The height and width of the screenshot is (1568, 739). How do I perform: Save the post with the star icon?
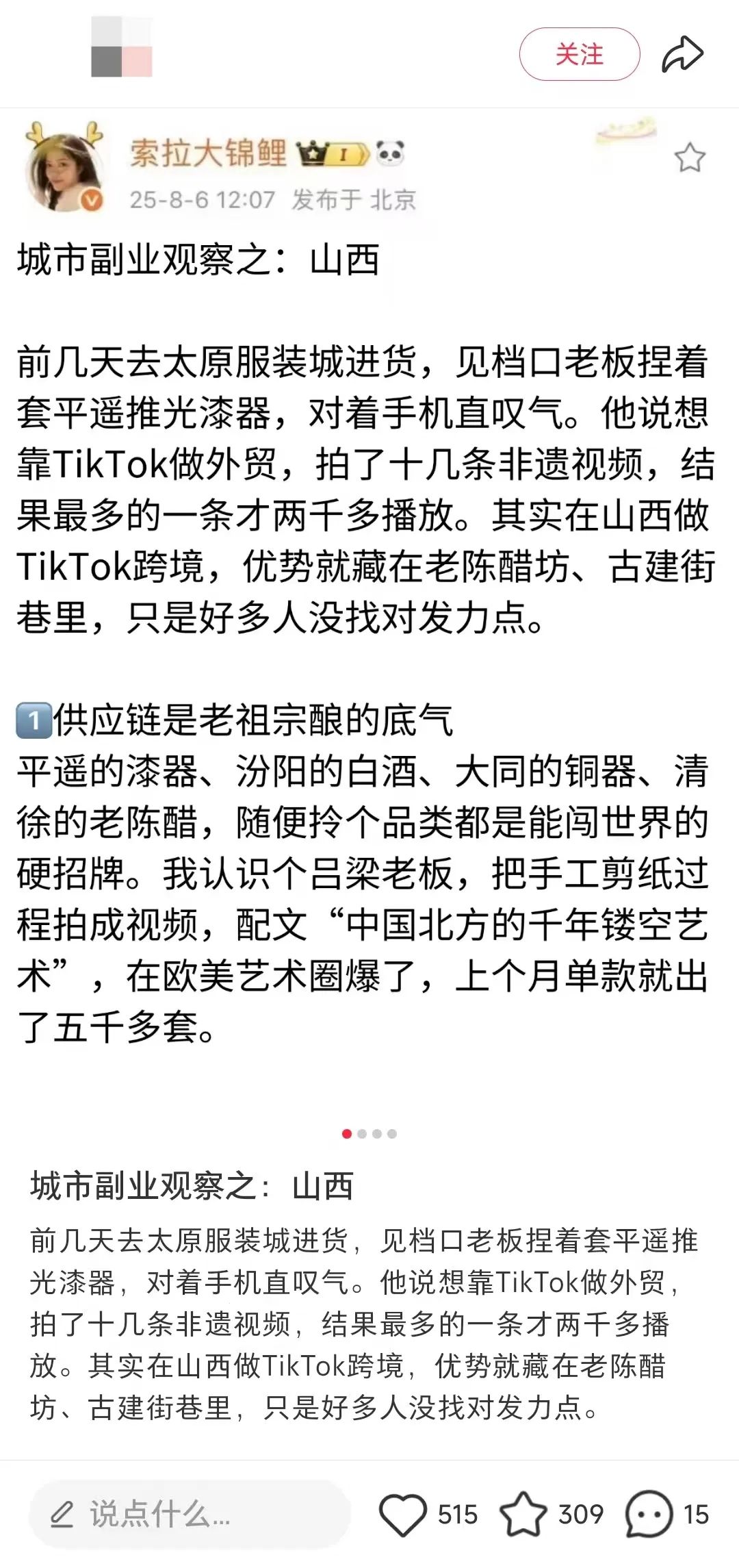pyautogui.click(x=523, y=1515)
